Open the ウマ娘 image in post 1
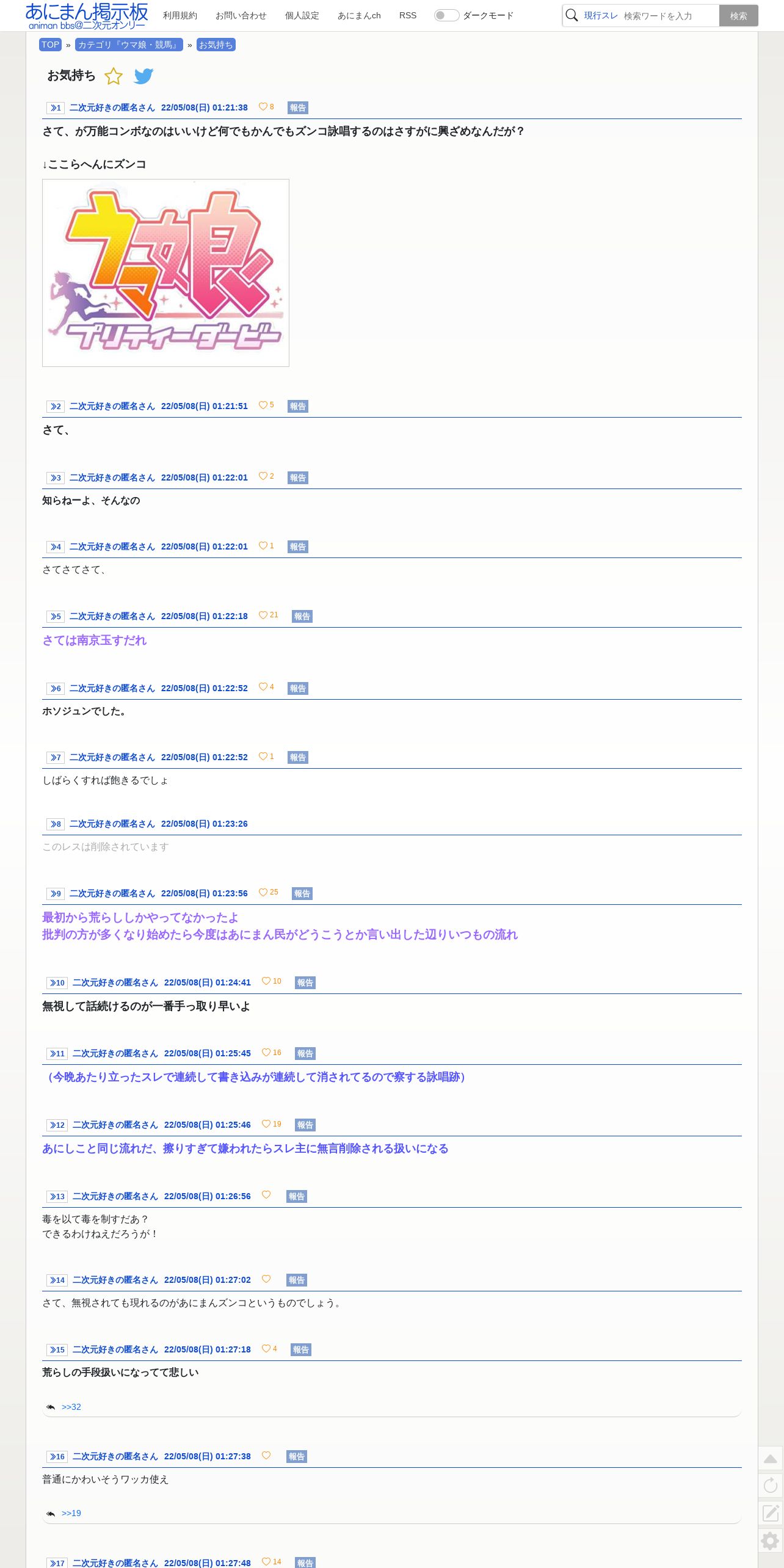The height and width of the screenshot is (1568, 784). [x=165, y=272]
